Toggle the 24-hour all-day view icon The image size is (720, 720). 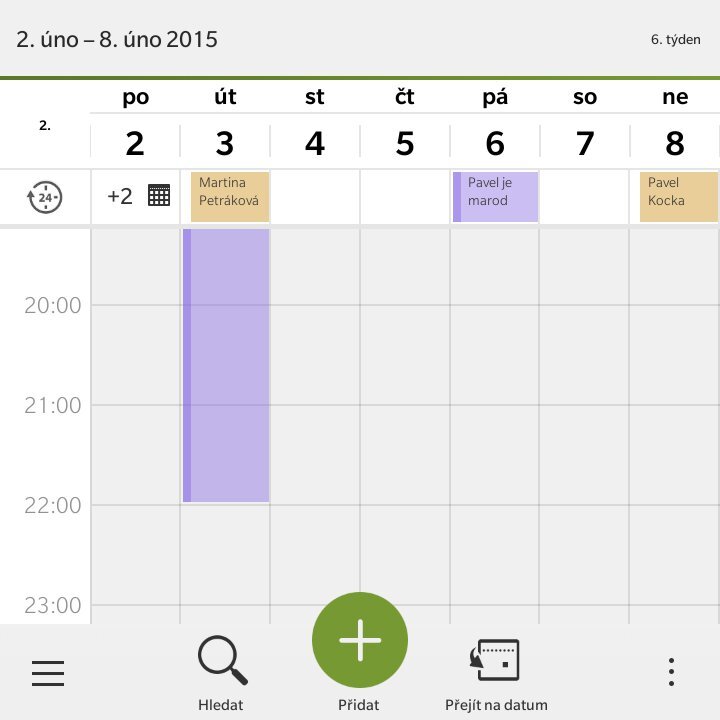pyautogui.click(x=45, y=197)
